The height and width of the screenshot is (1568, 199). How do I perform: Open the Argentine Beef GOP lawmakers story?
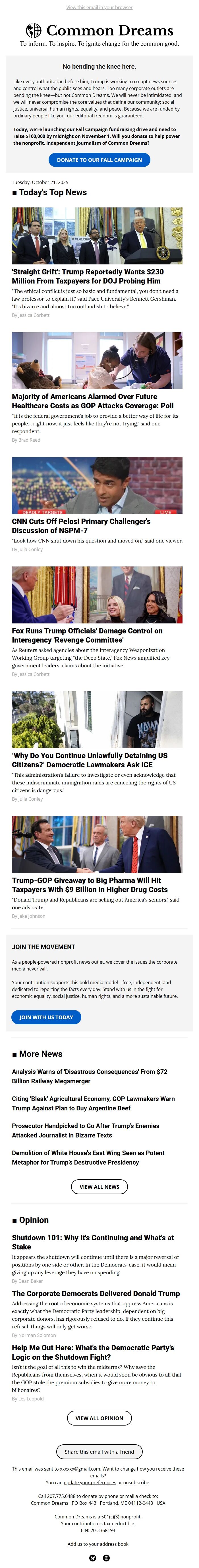(94, 1104)
